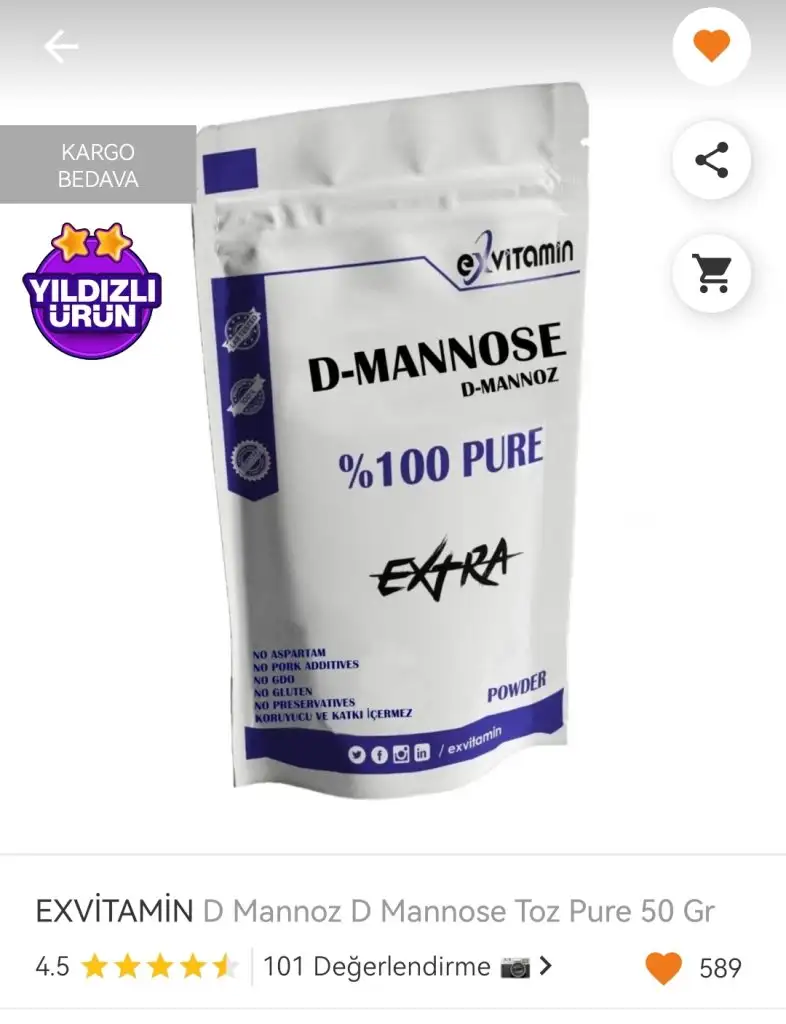This screenshot has width=786, height=1024.
Task: Go back using the arrow icon
Action: point(61,46)
